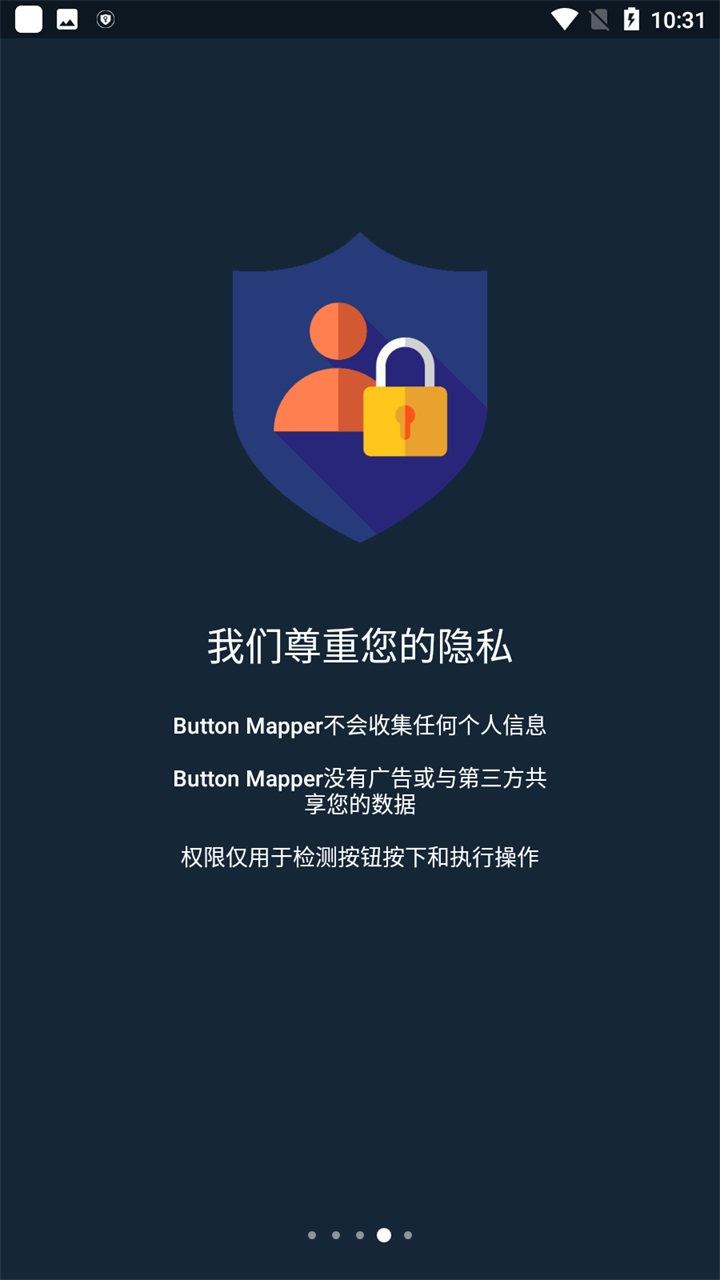This screenshot has width=720, height=1280.
Task: Go to the third page indicator dot
Action: (360, 1235)
